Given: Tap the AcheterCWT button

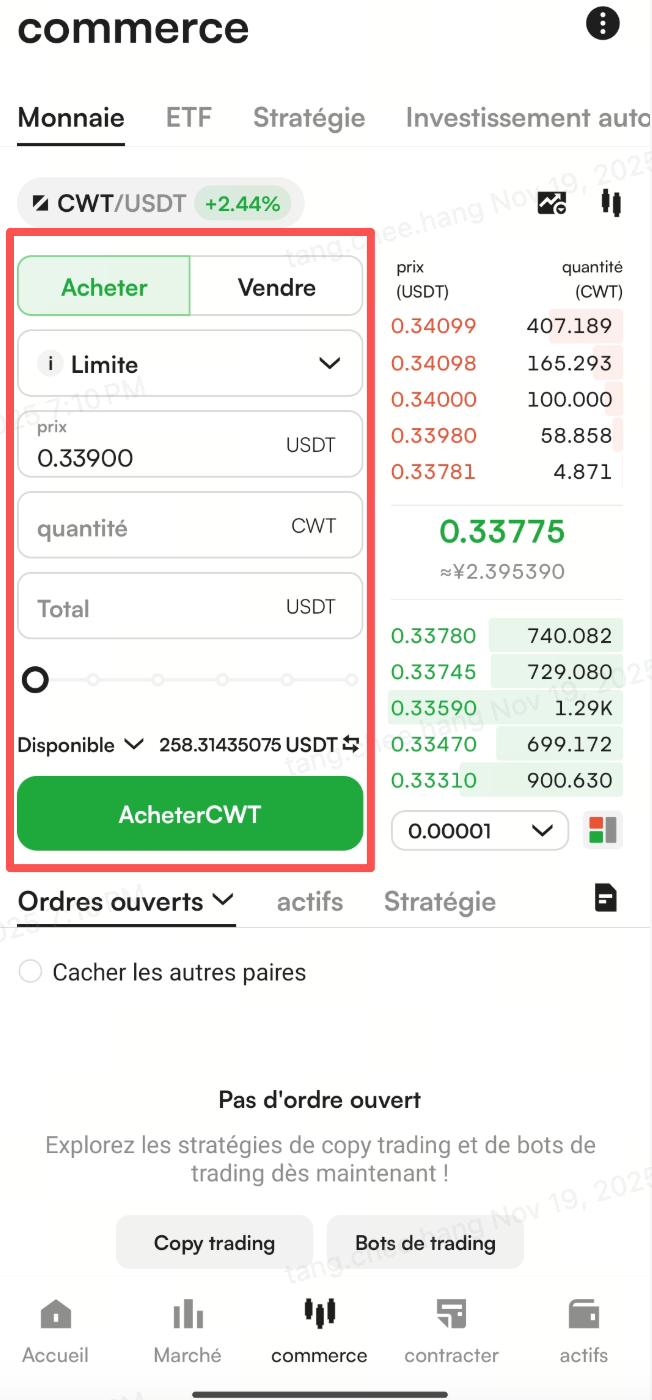Looking at the screenshot, I should click(x=190, y=814).
